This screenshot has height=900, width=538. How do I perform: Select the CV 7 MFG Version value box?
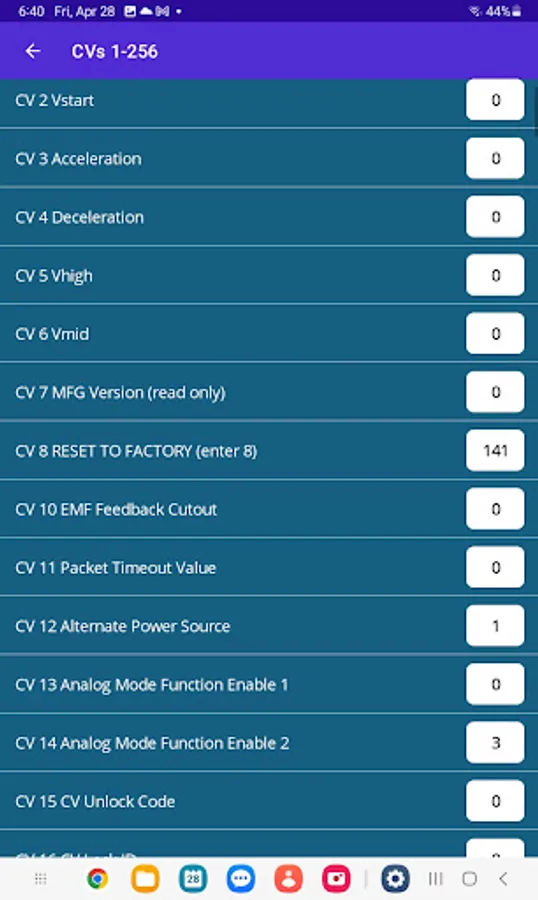tap(495, 392)
